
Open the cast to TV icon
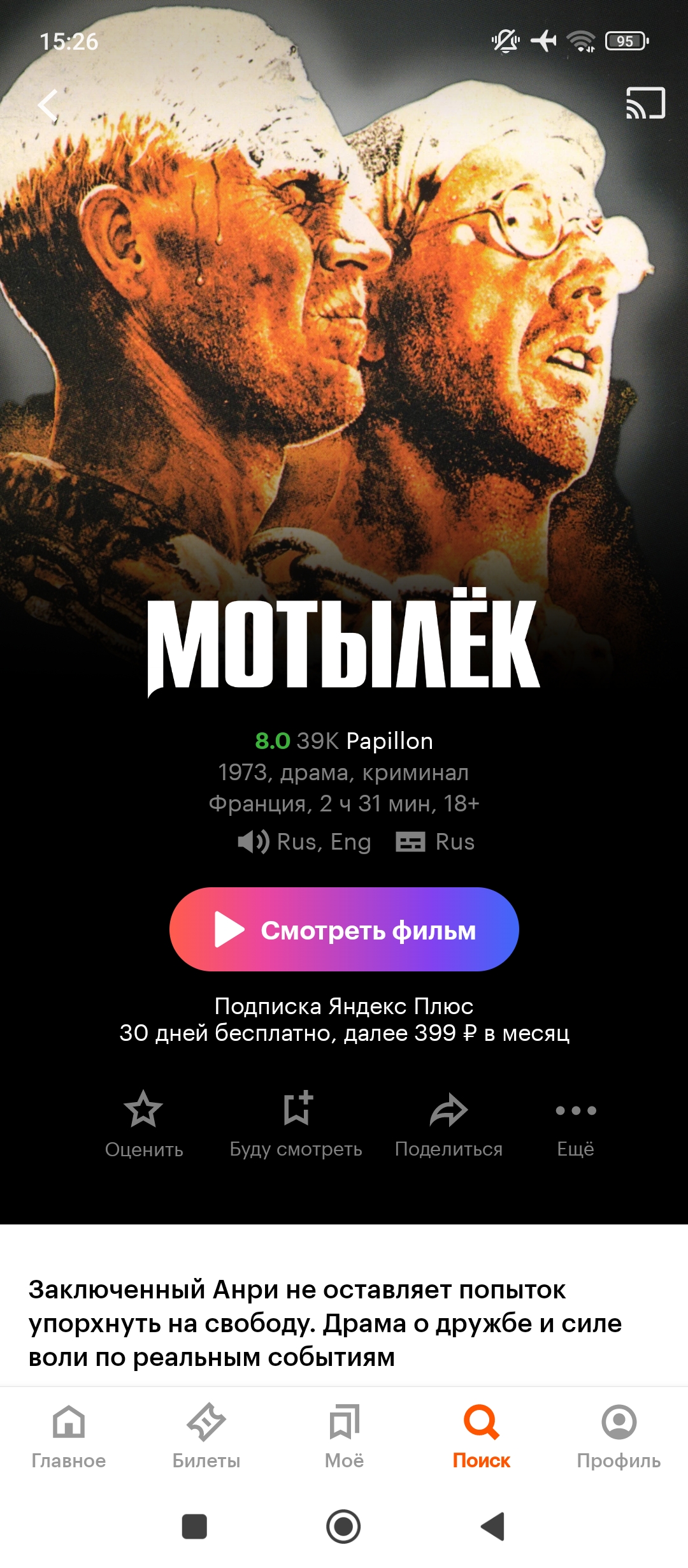point(645,103)
